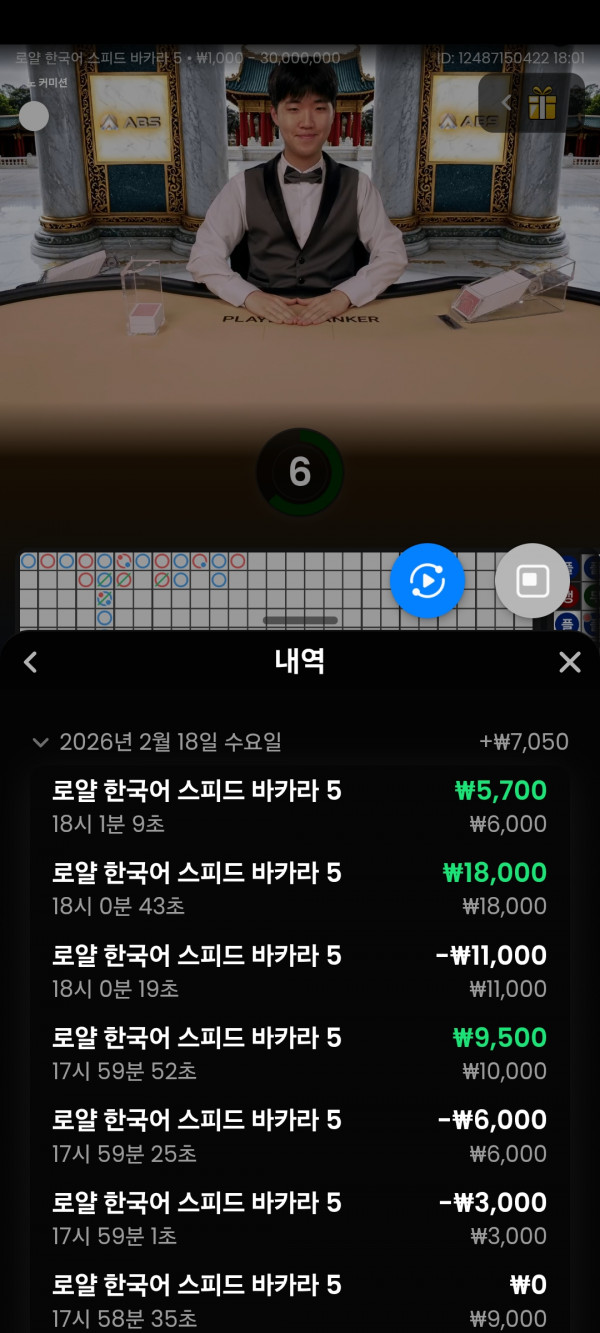Go back from the 내역 history panel
The image size is (600, 1333).
coord(31,662)
